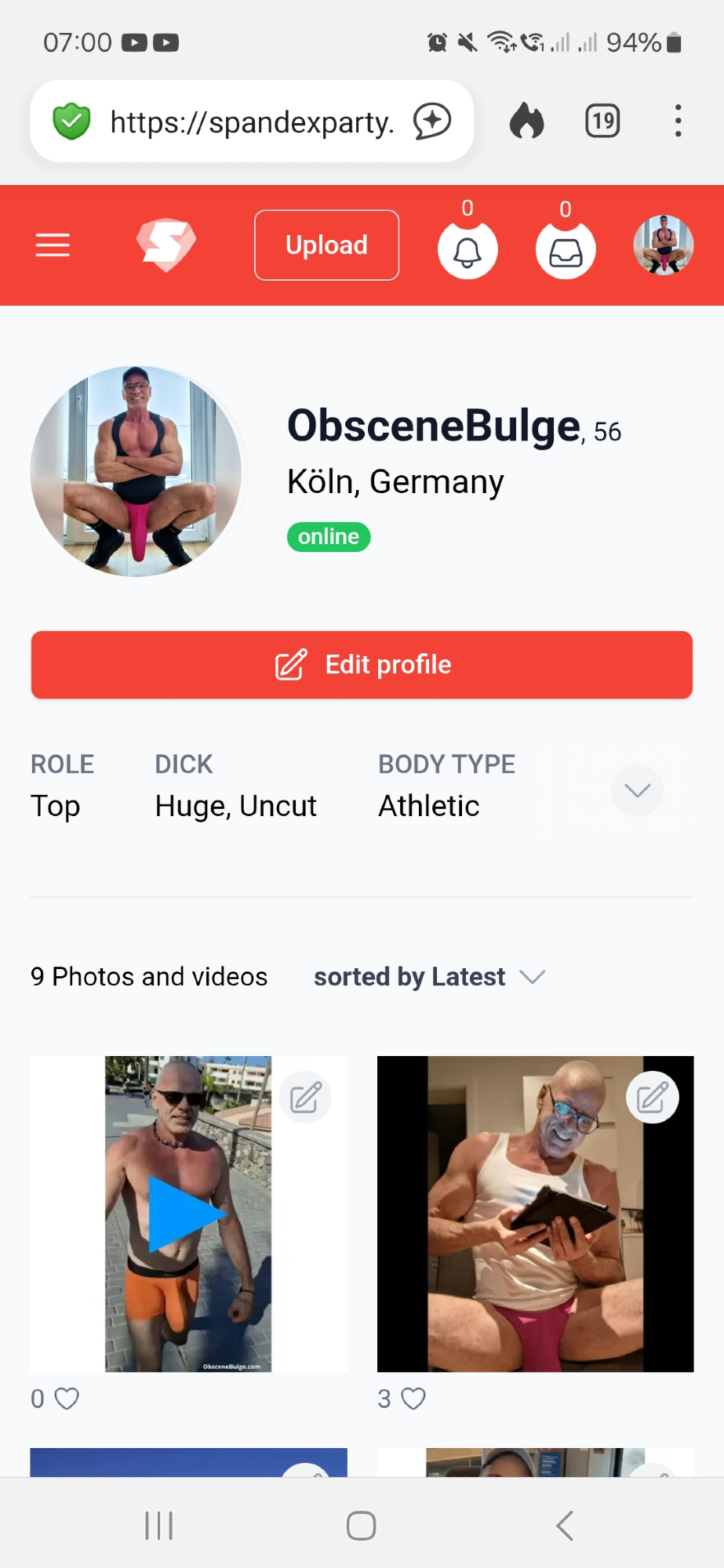Open the browser overflow menu
Image resolution: width=724 pixels, height=1568 pixels.
click(678, 122)
